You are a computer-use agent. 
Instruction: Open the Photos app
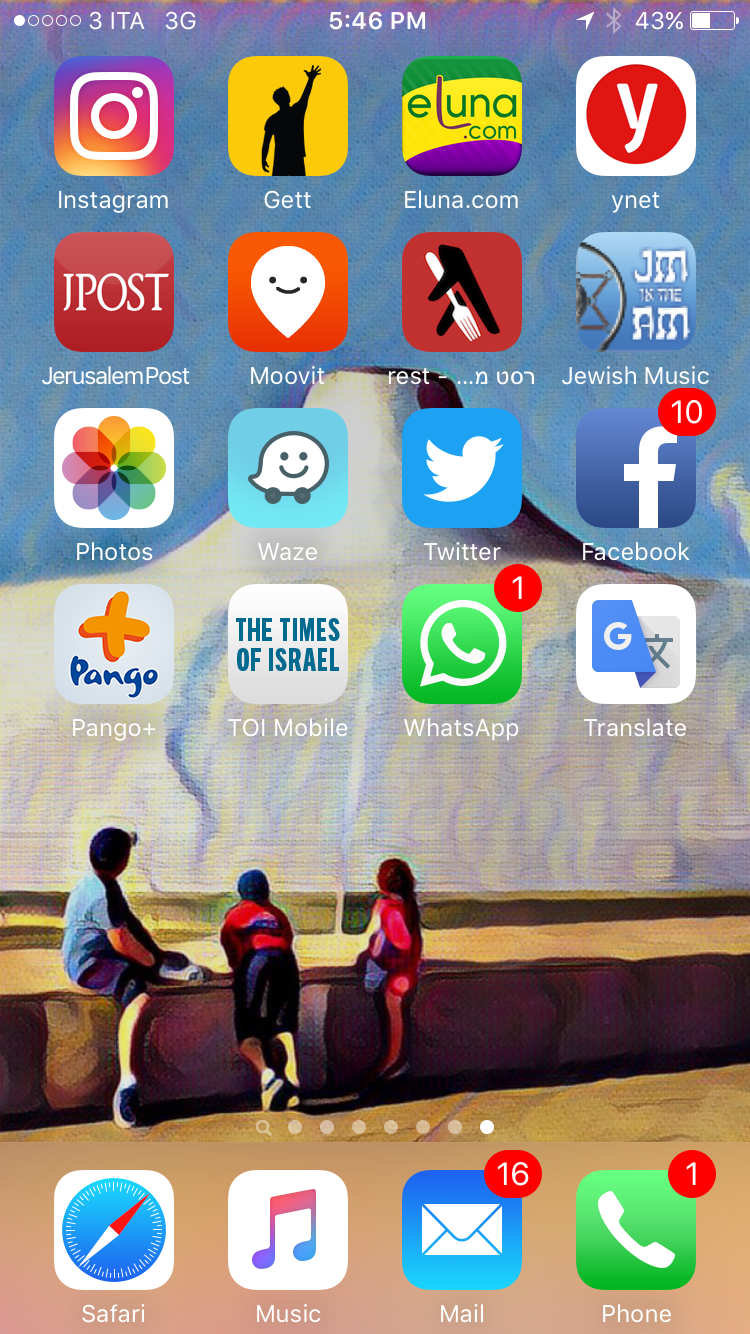click(x=114, y=468)
